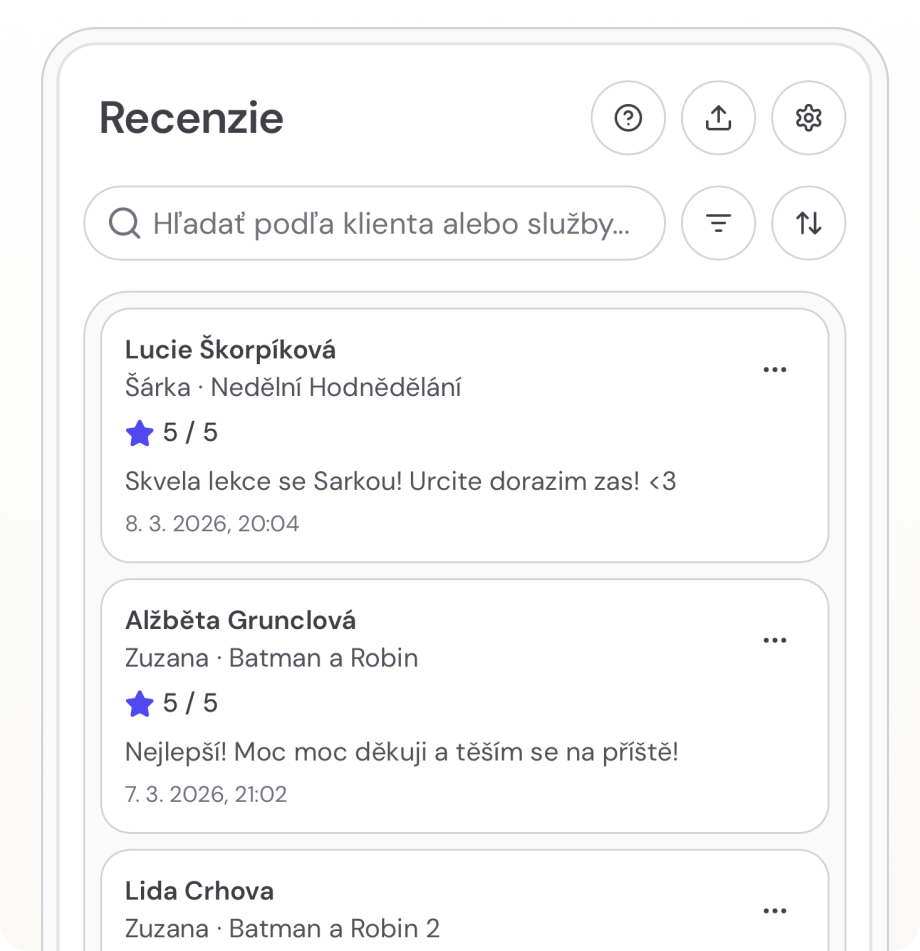The height and width of the screenshot is (951, 920).
Task: Click the Recenzie page title
Action: pyautogui.click(x=190, y=118)
